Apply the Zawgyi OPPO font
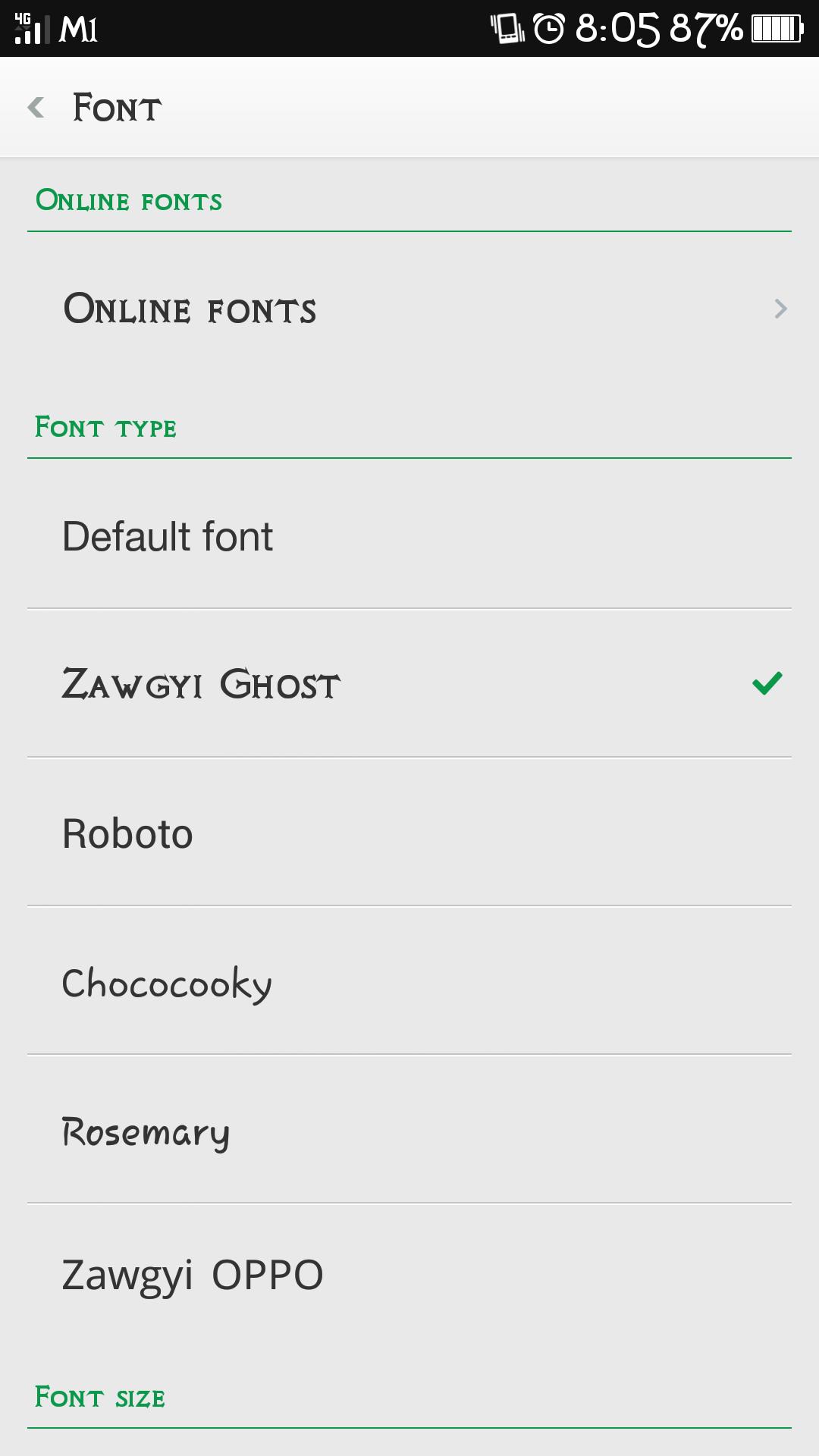 pos(409,1276)
